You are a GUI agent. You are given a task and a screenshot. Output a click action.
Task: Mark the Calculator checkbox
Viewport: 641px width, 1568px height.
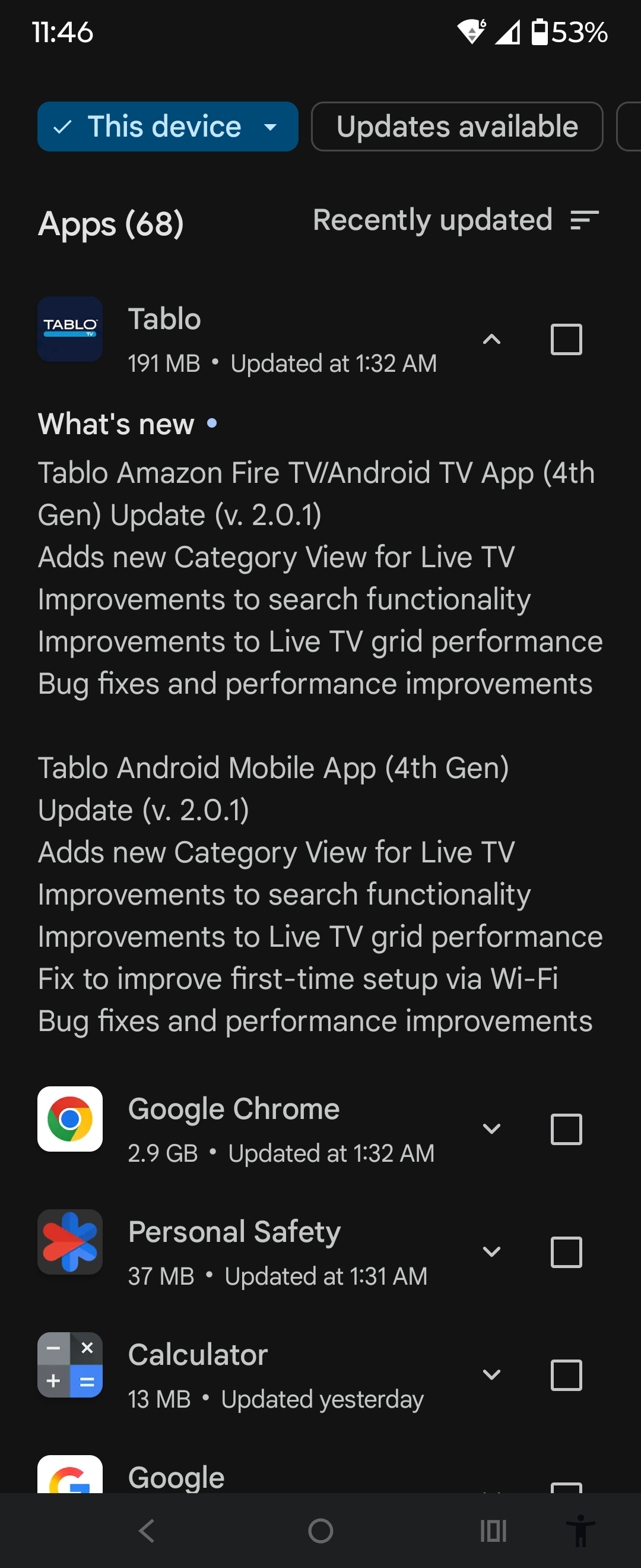[566, 1375]
